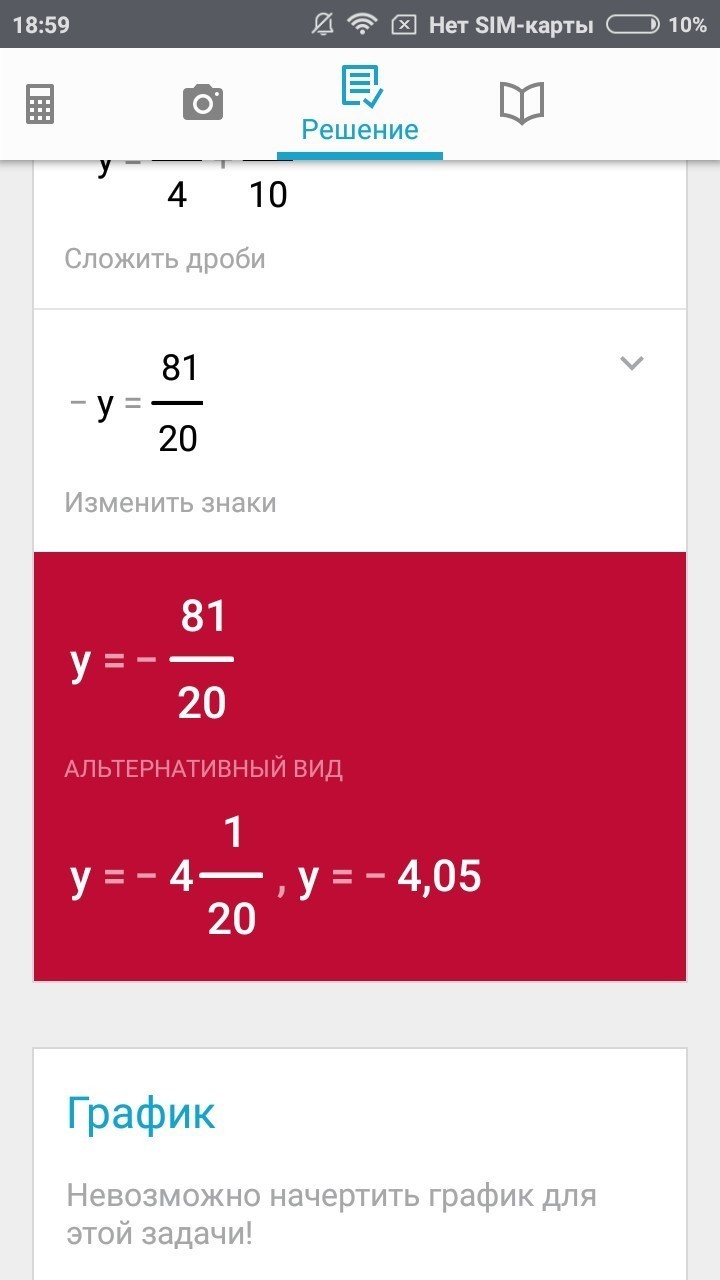Expand the Изменить знаки step
This screenshot has width=720, height=1280.
click(x=631, y=363)
